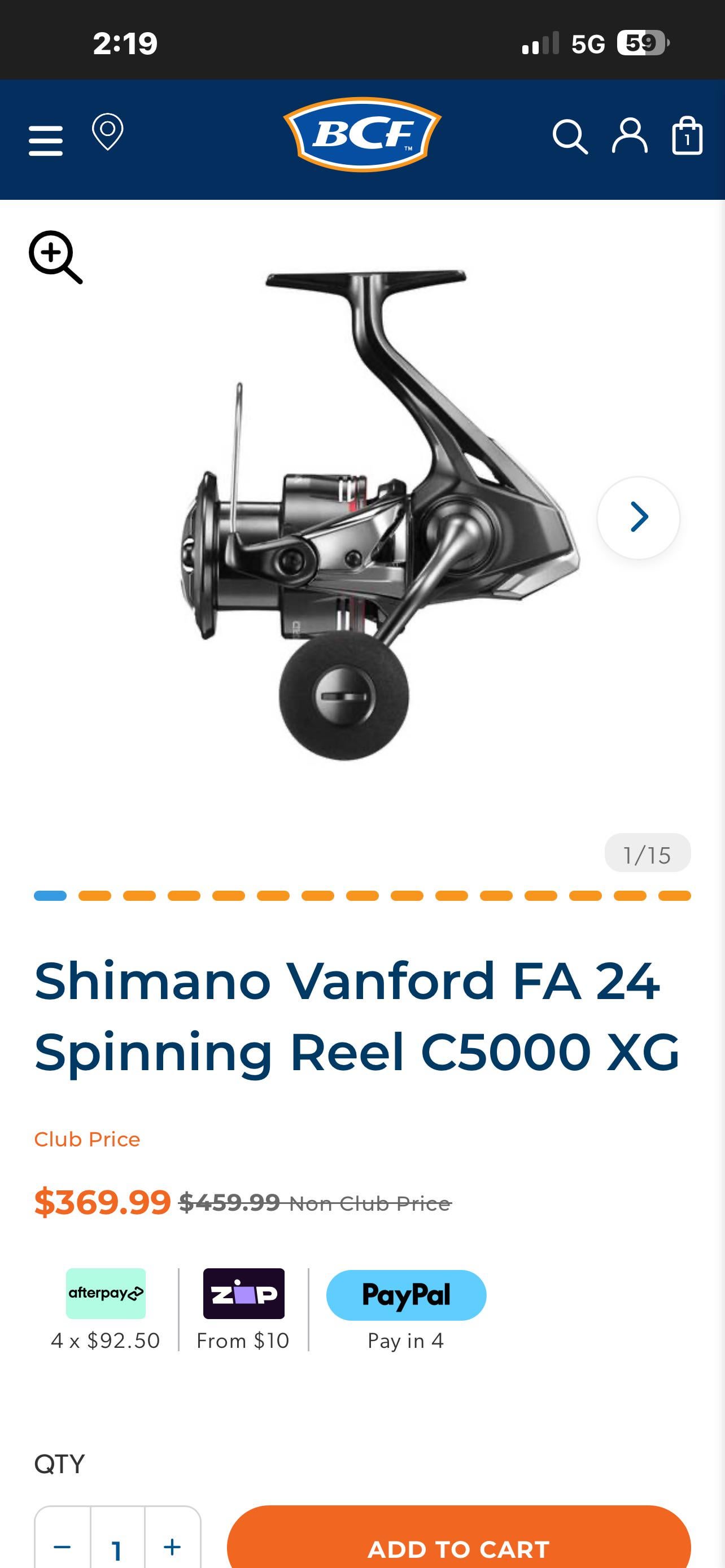Increase quantity with the plus button

tap(172, 1546)
